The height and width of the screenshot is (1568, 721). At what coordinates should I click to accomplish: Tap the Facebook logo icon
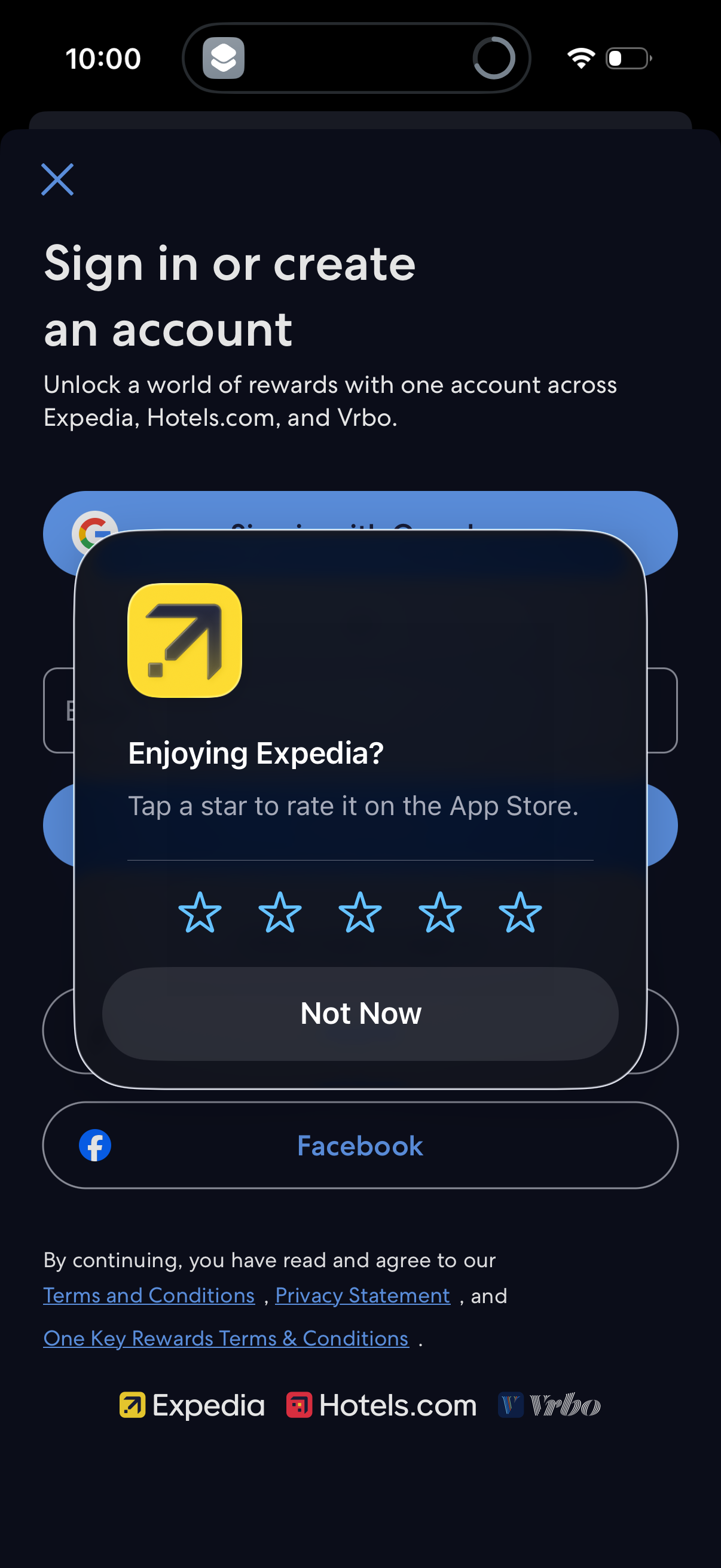(x=95, y=1145)
